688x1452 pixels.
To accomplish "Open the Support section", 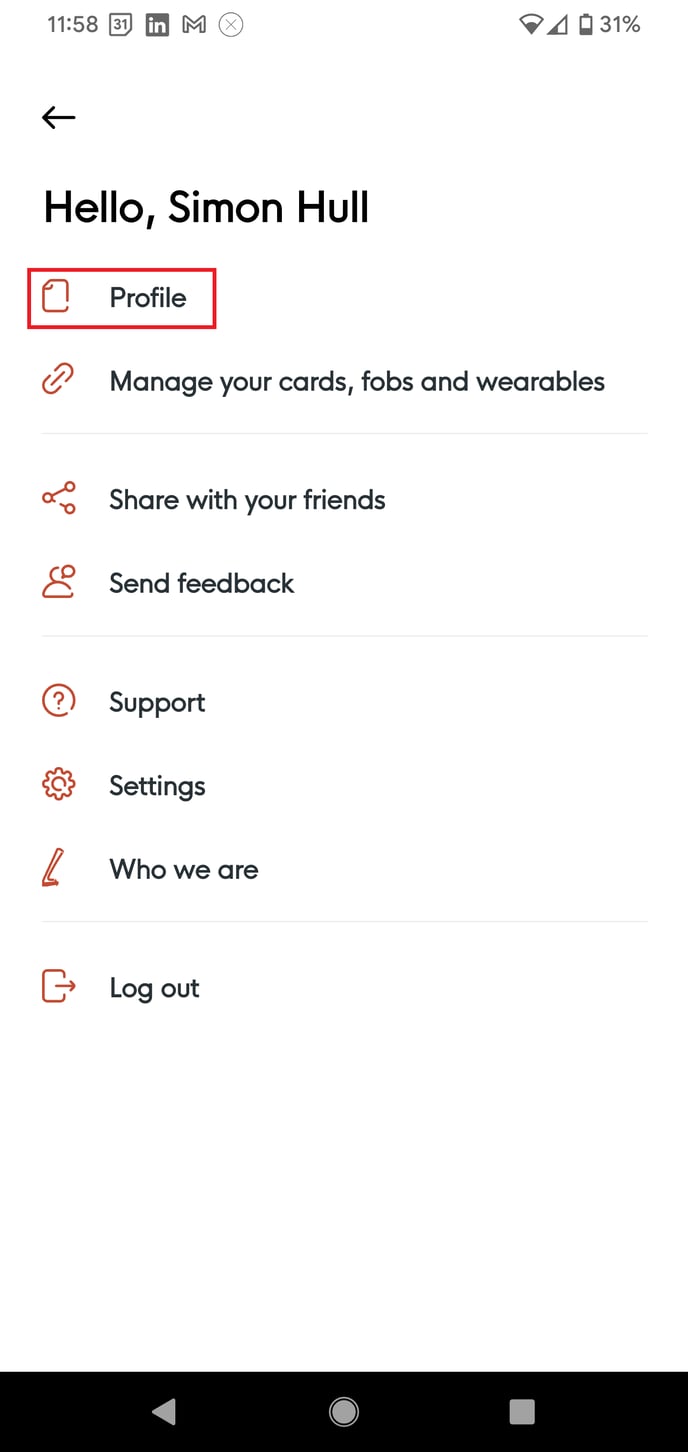I will pos(157,703).
